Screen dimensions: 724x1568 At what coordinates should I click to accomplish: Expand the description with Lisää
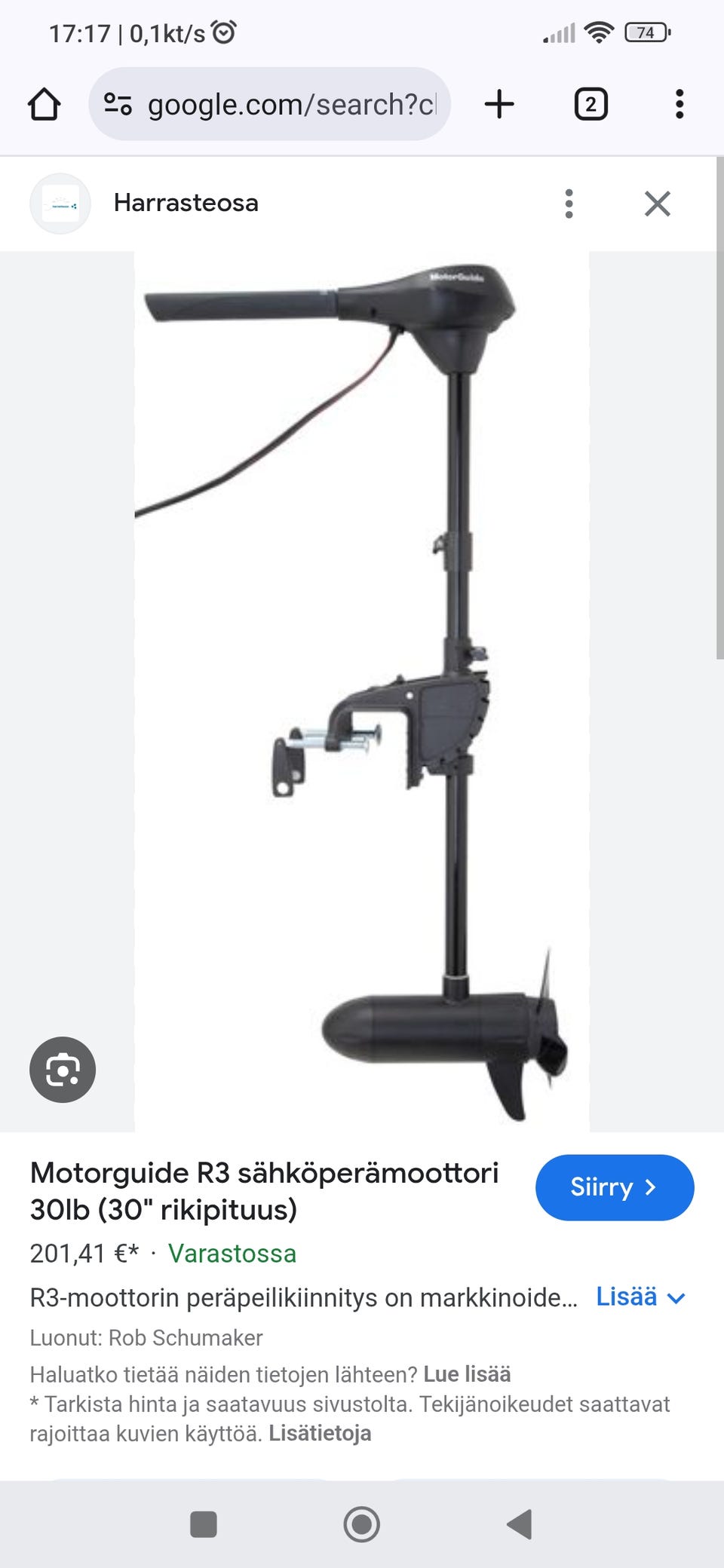pos(640,1297)
